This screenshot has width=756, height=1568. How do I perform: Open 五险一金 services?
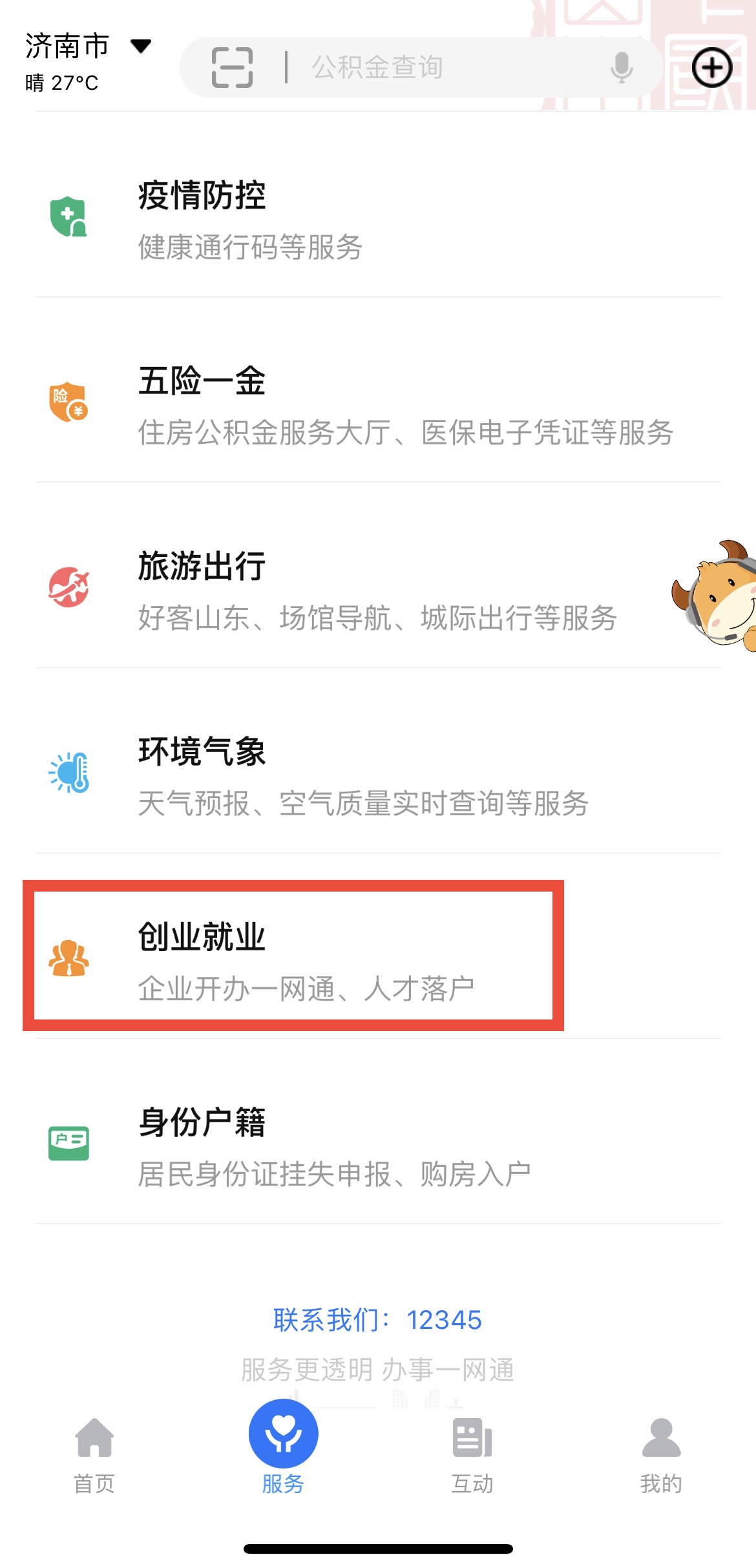[x=378, y=405]
